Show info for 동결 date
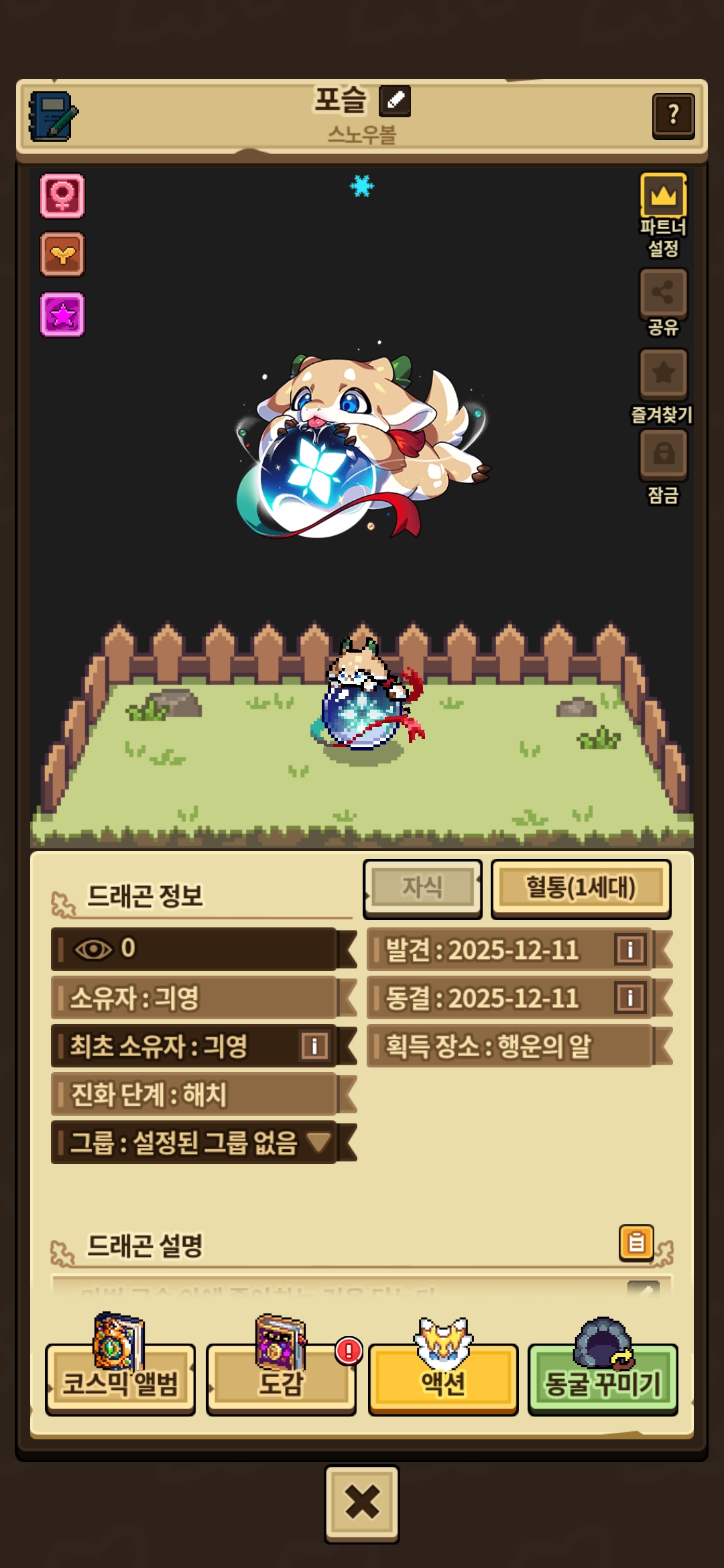 pos(630,998)
